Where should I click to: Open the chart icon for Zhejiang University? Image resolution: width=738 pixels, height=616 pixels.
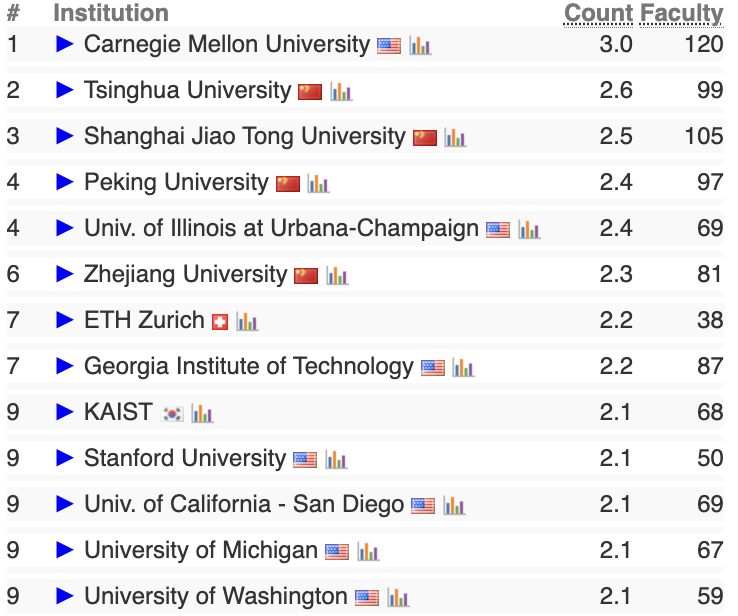point(337,275)
